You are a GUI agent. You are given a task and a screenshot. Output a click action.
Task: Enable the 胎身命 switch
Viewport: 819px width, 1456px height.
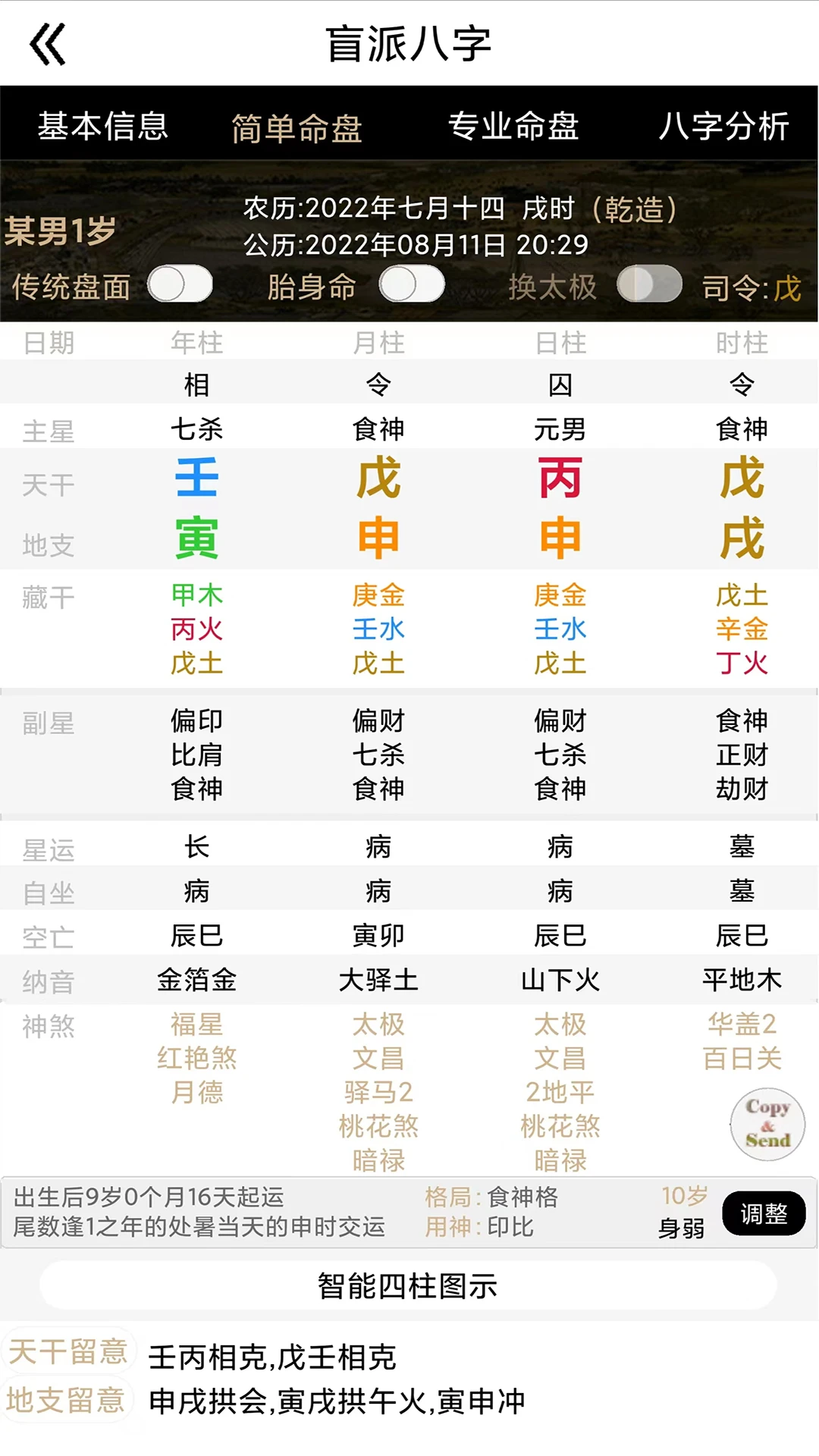(412, 286)
